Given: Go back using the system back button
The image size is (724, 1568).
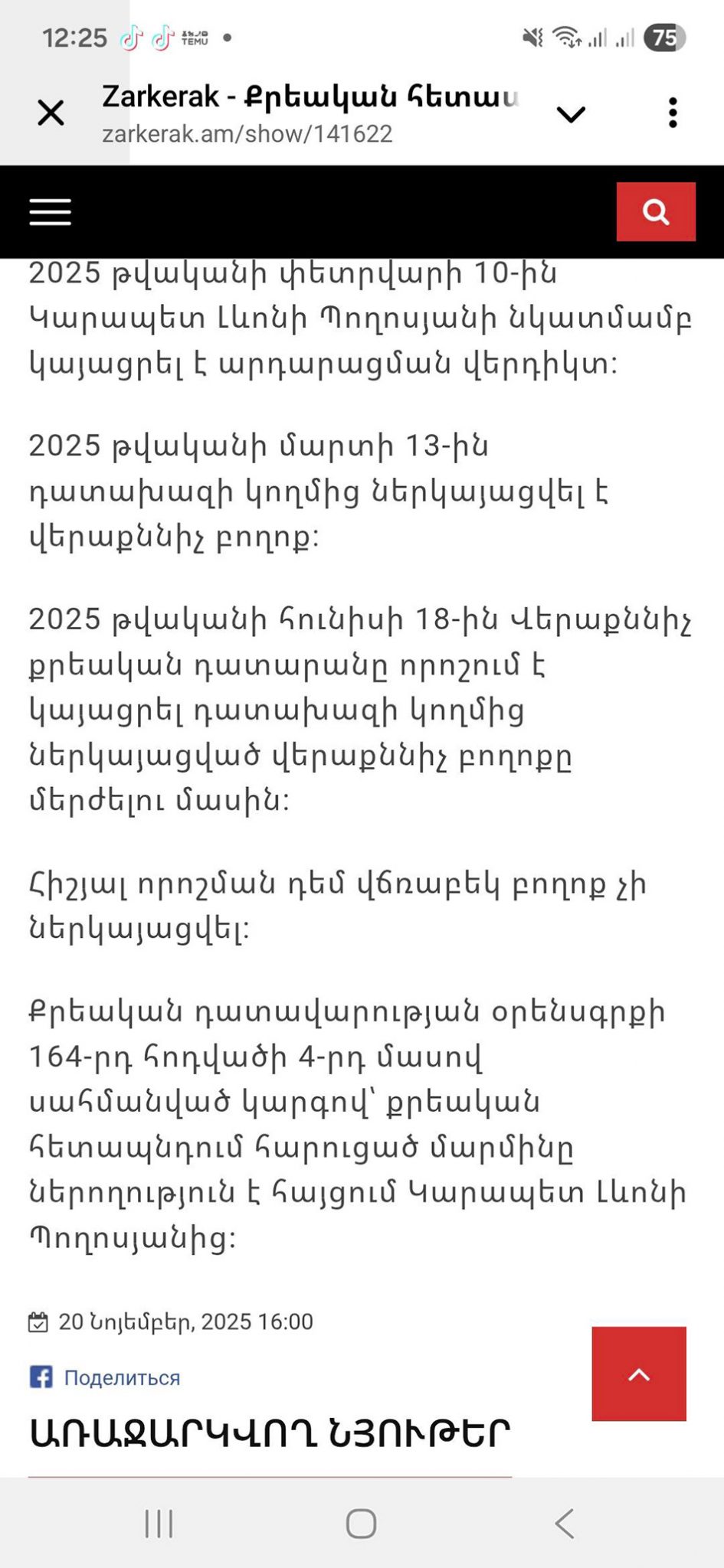Looking at the screenshot, I should pyautogui.click(x=565, y=1523).
